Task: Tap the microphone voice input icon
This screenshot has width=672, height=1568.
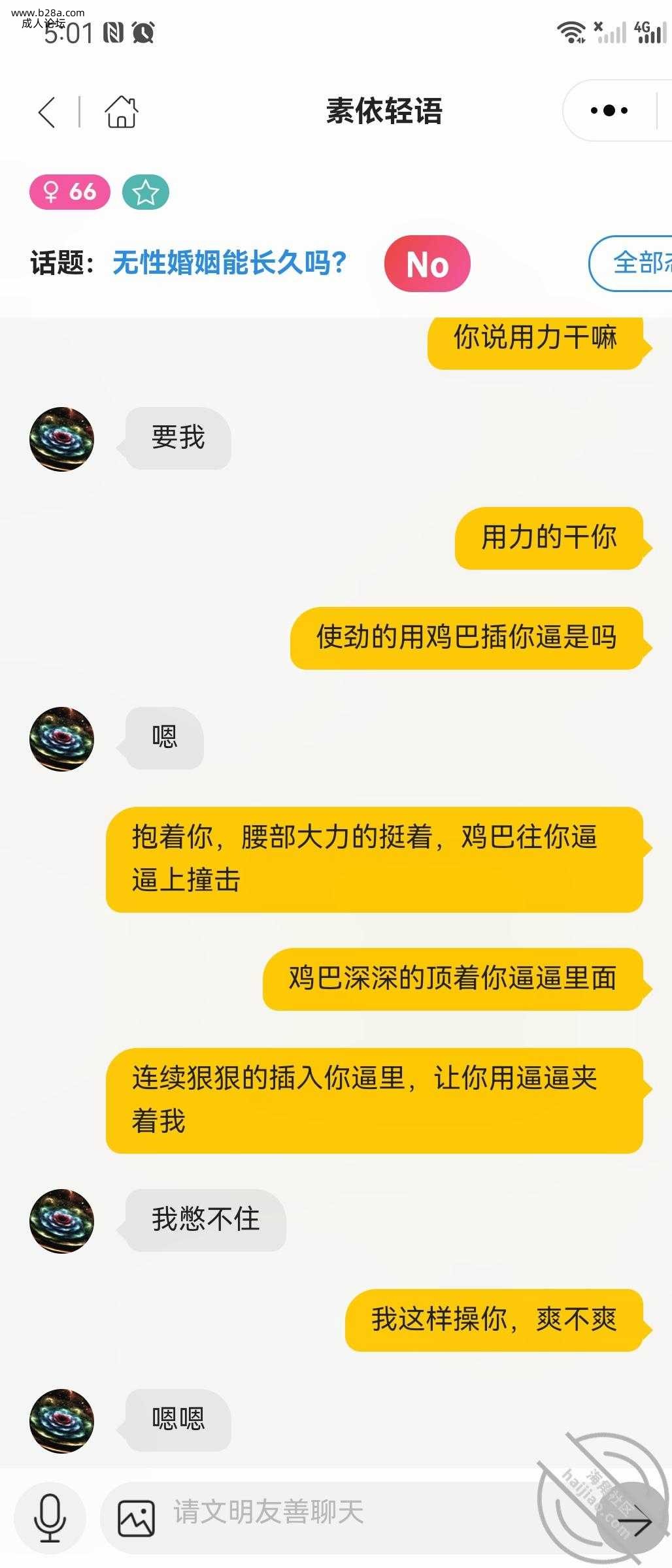Action: click(50, 1517)
